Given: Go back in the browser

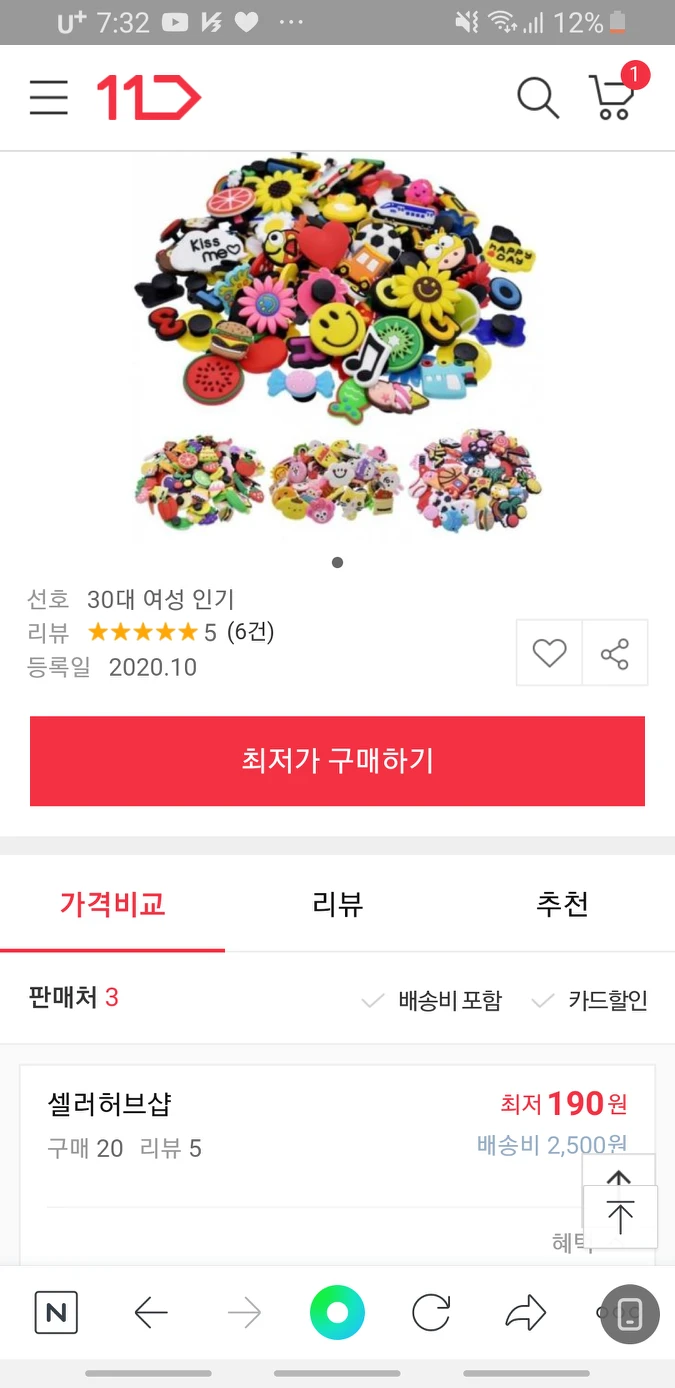Looking at the screenshot, I should (x=151, y=1313).
